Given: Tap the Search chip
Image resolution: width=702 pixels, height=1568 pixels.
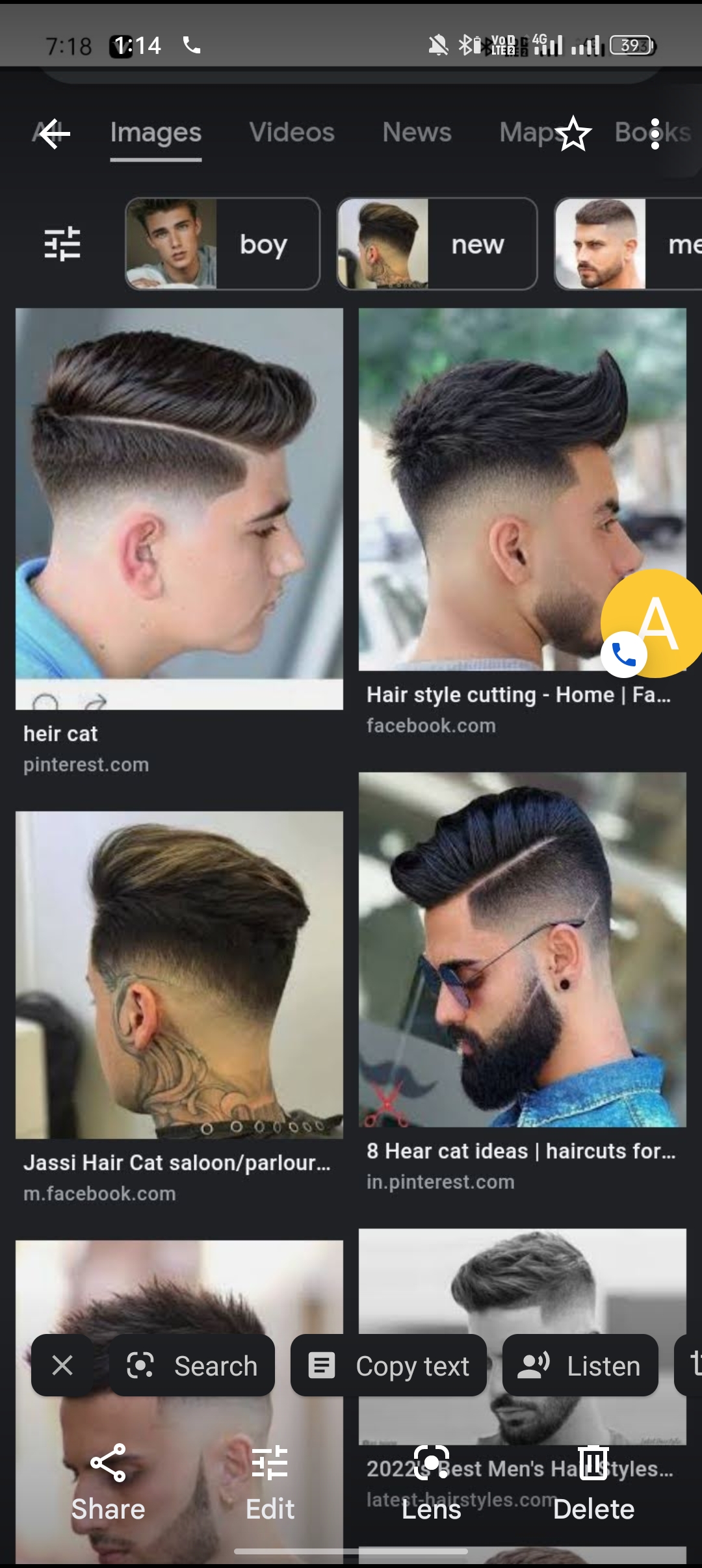Looking at the screenshot, I should 191,1365.
